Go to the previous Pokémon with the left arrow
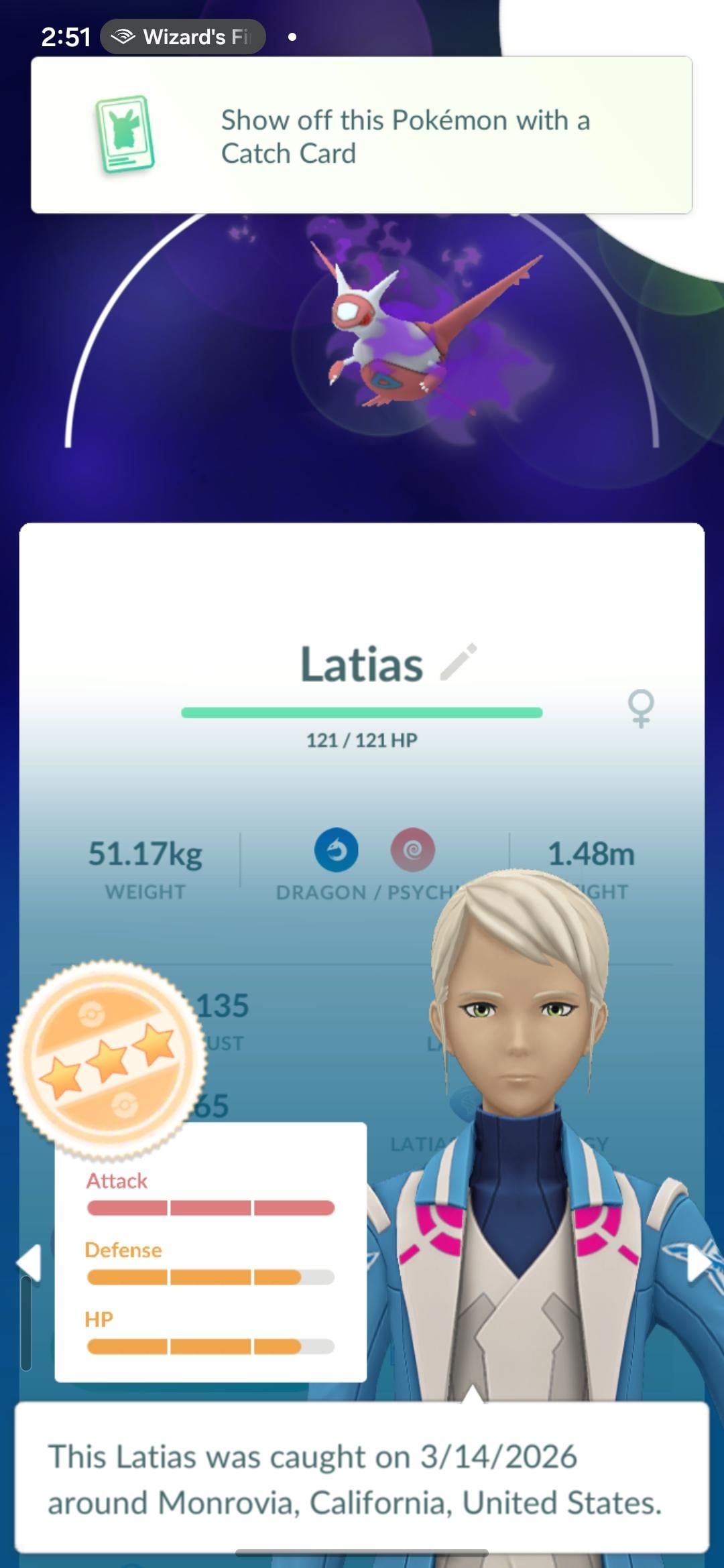The height and width of the screenshot is (1568, 724). (x=29, y=1263)
